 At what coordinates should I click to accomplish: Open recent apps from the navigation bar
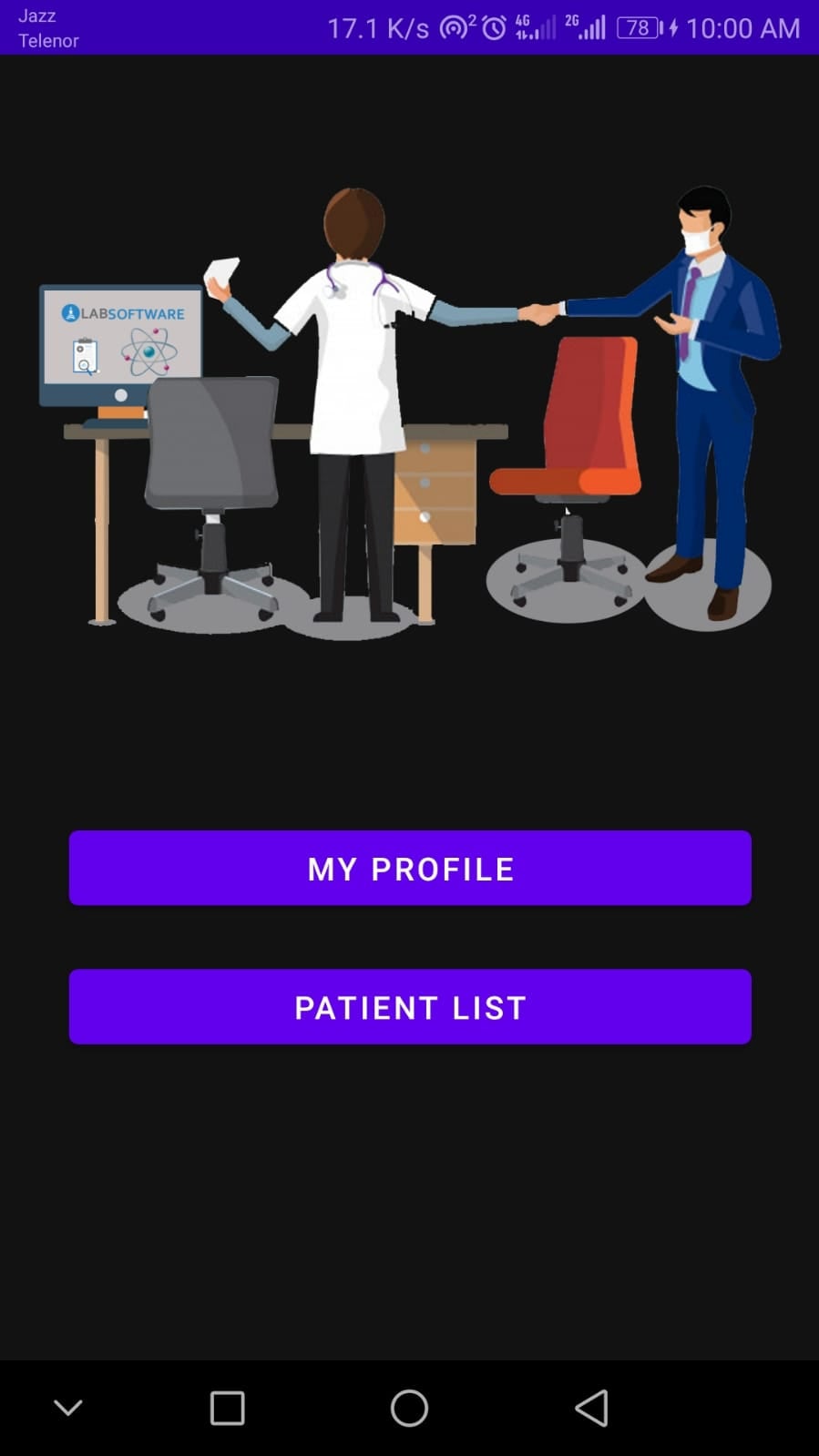coord(227,1408)
